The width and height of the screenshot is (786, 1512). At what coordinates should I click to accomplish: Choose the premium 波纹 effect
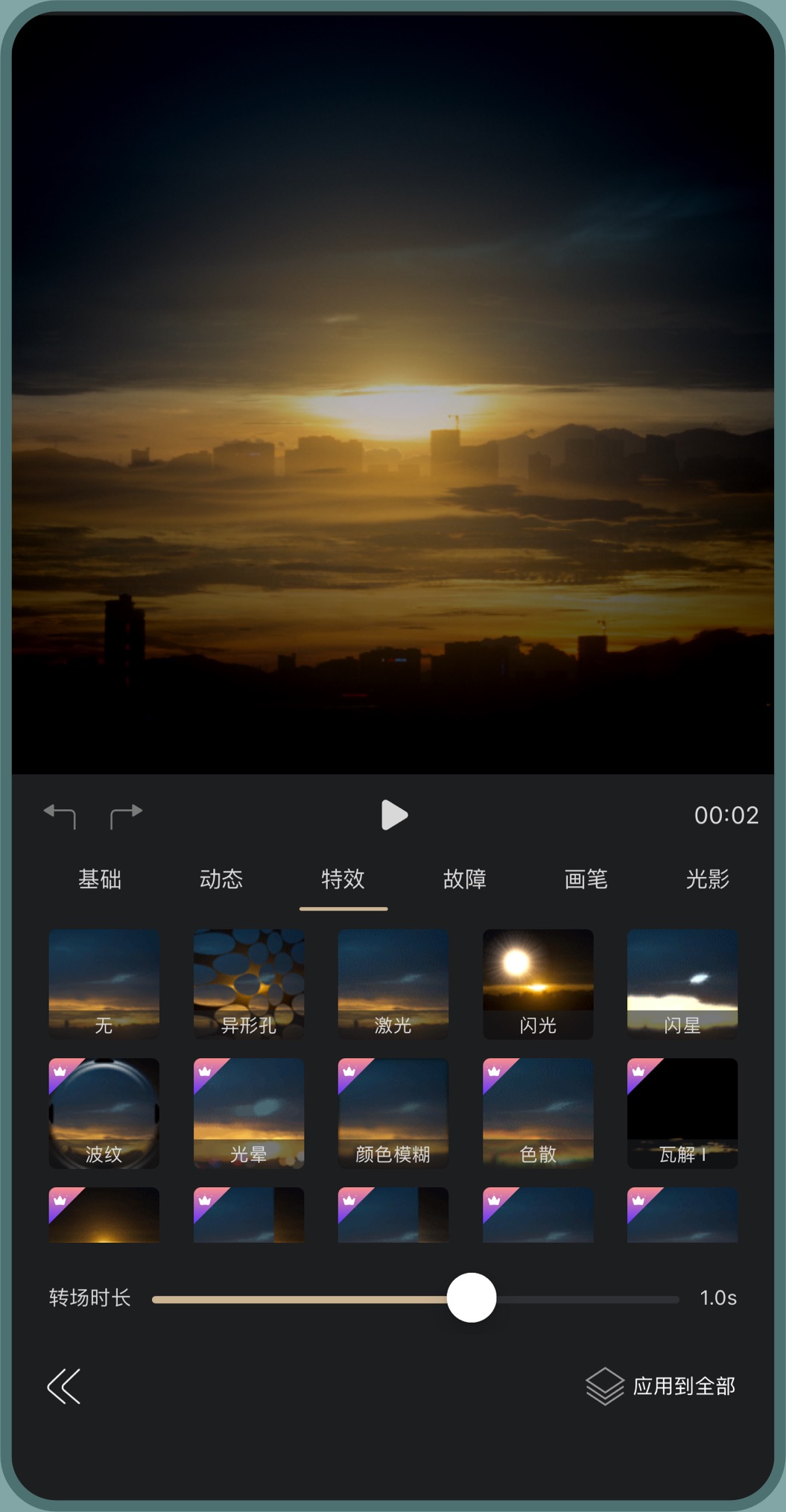(x=104, y=1113)
